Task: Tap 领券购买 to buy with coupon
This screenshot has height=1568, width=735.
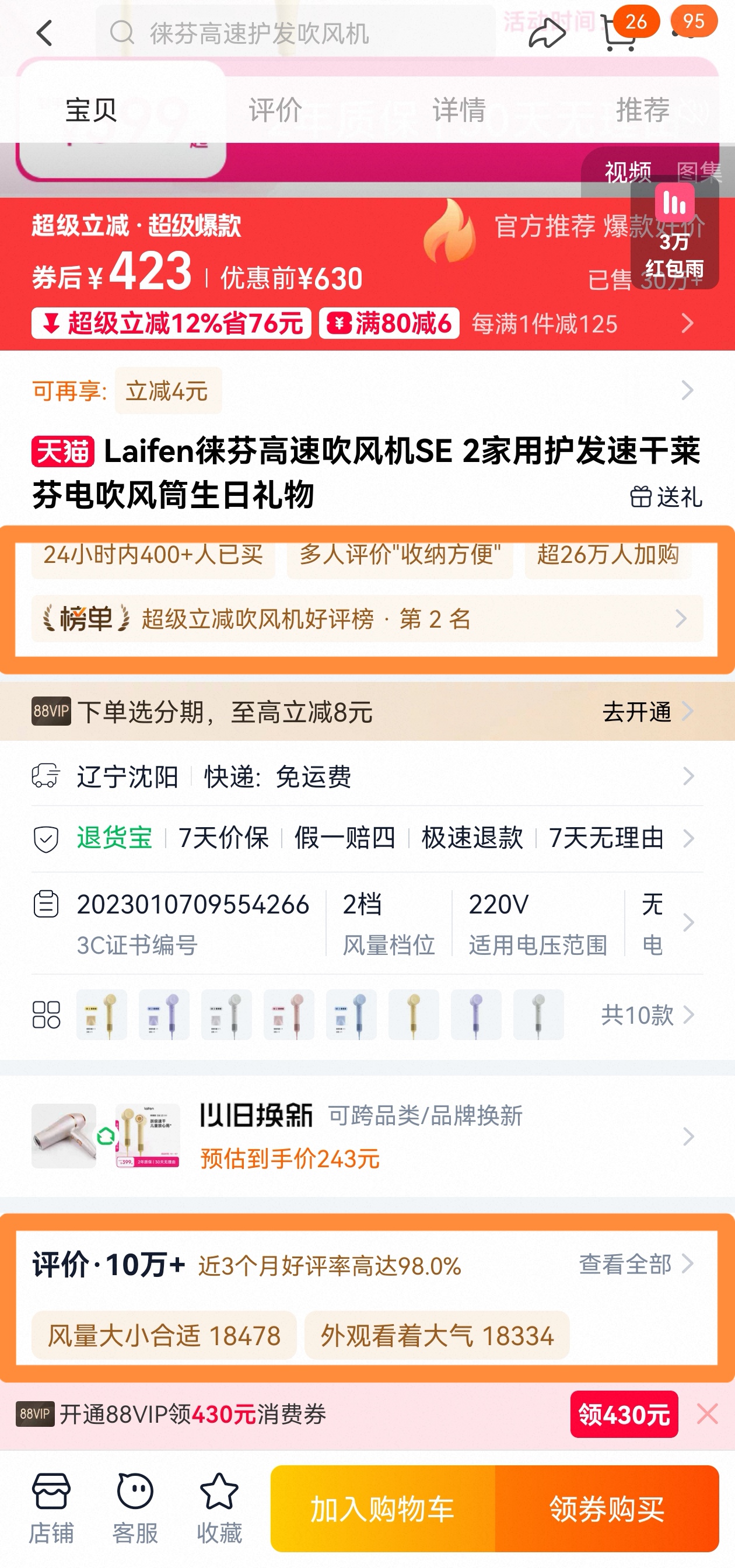Action: tap(607, 1508)
